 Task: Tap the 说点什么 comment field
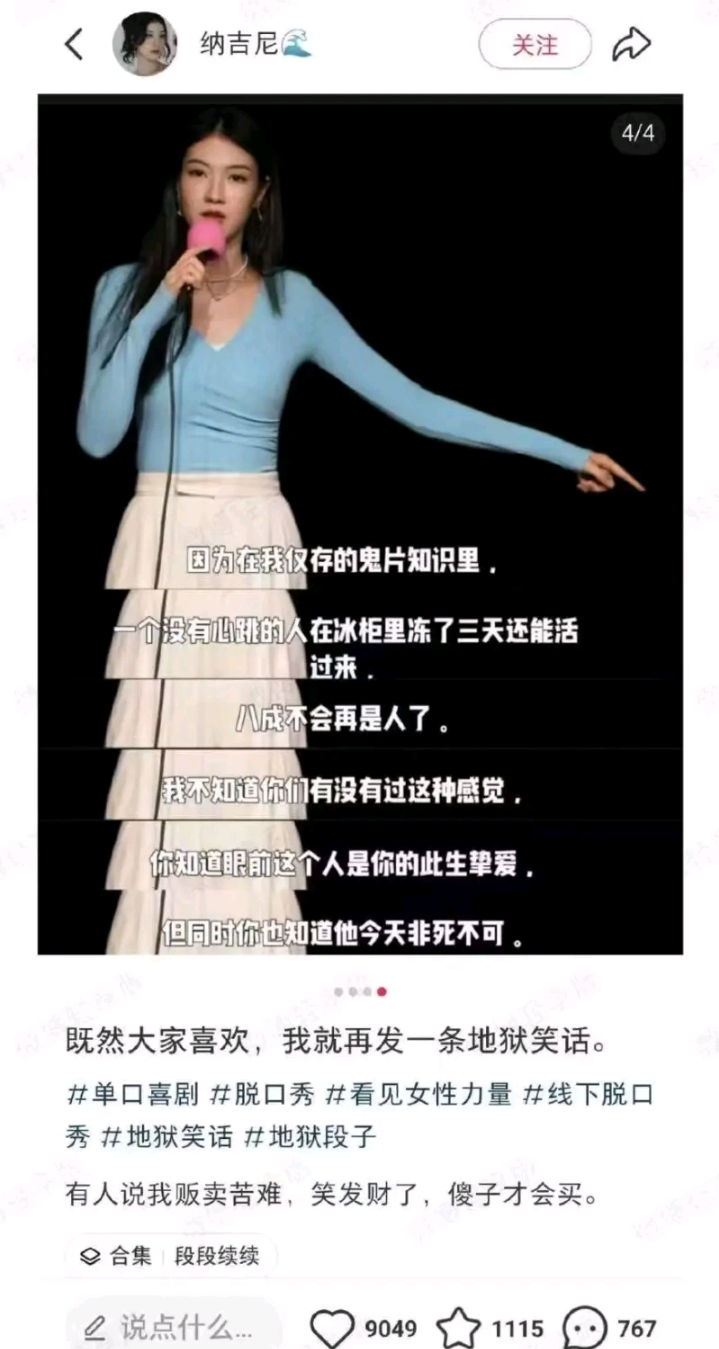click(173, 1328)
